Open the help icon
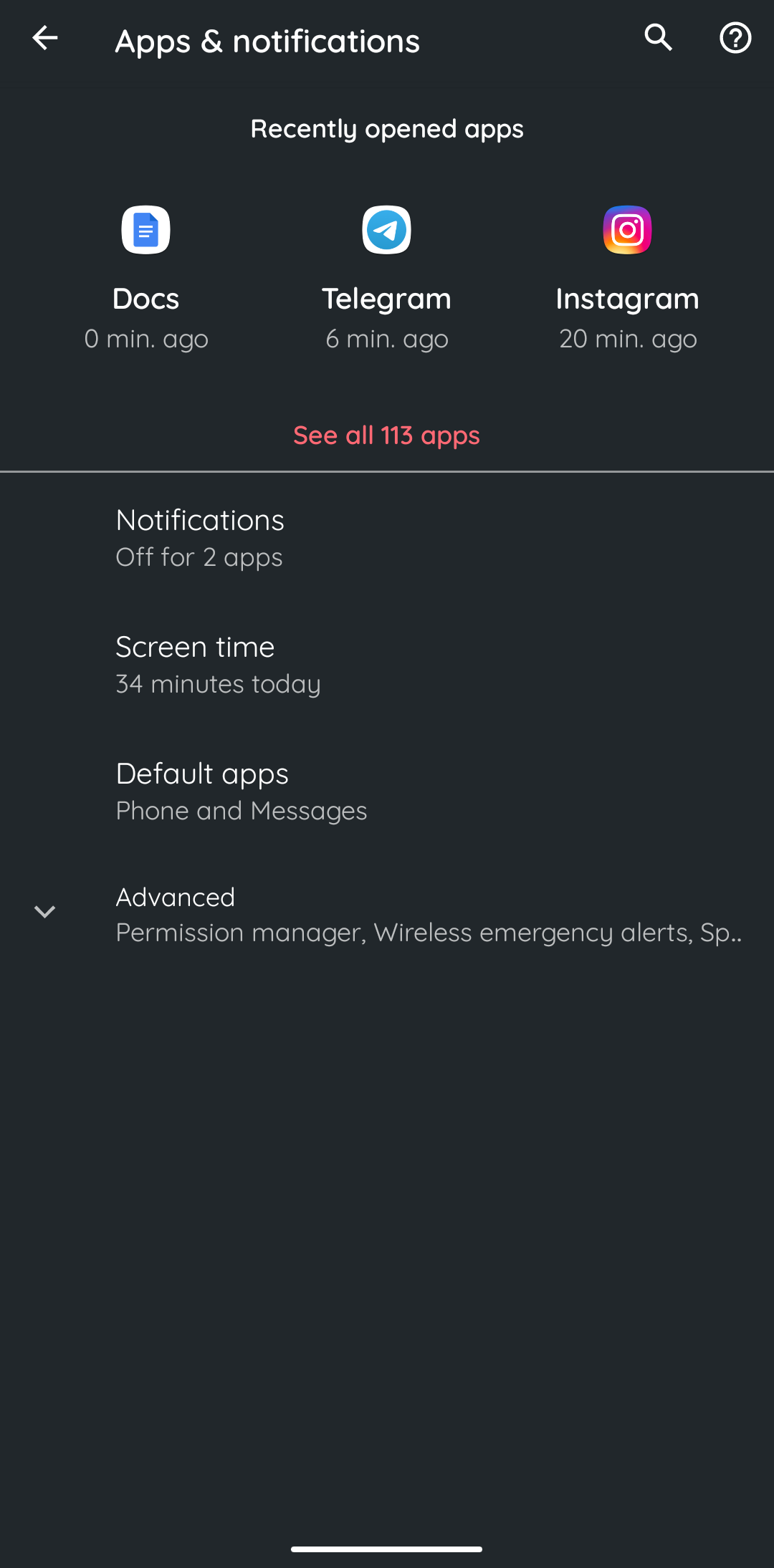Screen dimensions: 774x1568 tap(735, 37)
